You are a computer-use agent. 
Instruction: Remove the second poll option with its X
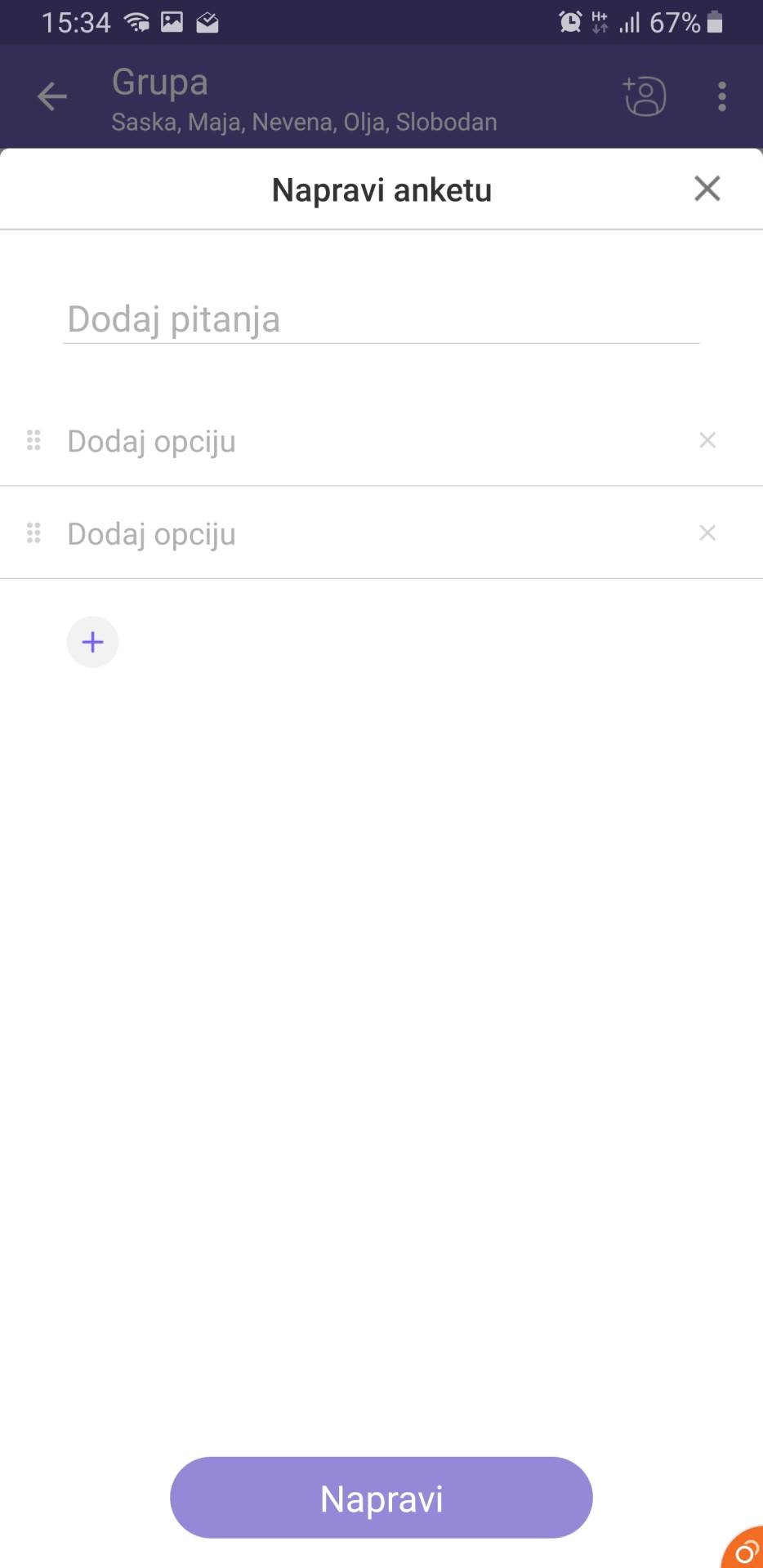coord(707,533)
